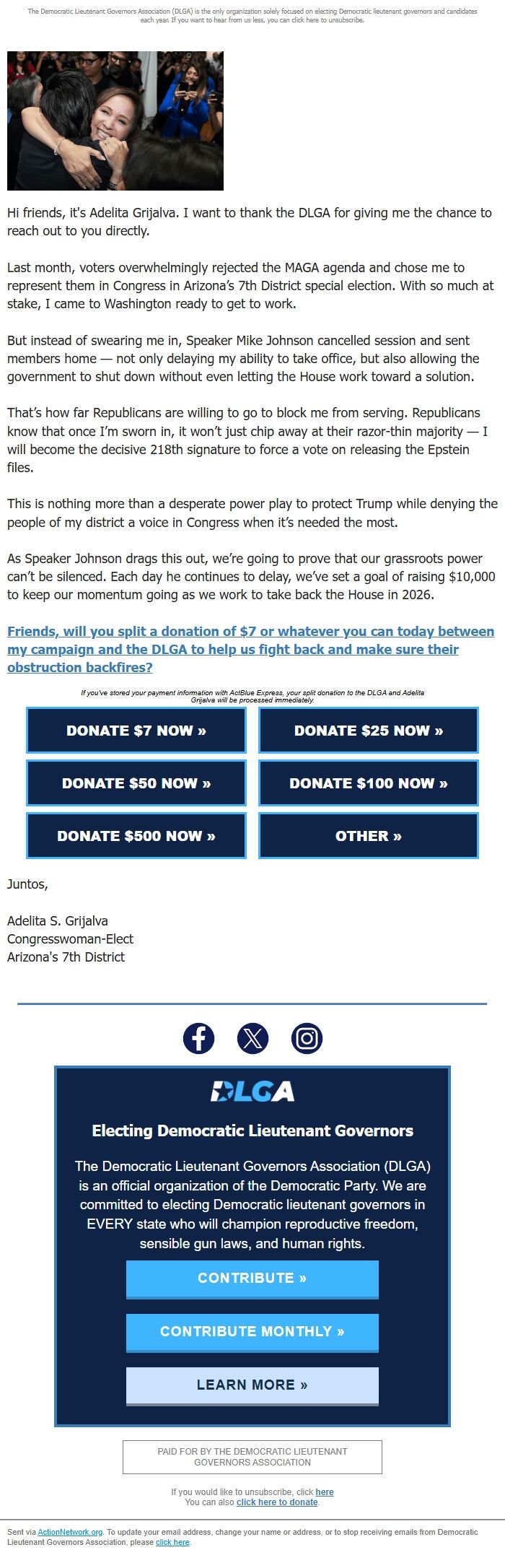Tap the Contribute button
This screenshot has width=505, height=1568.
(x=252, y=1279)
